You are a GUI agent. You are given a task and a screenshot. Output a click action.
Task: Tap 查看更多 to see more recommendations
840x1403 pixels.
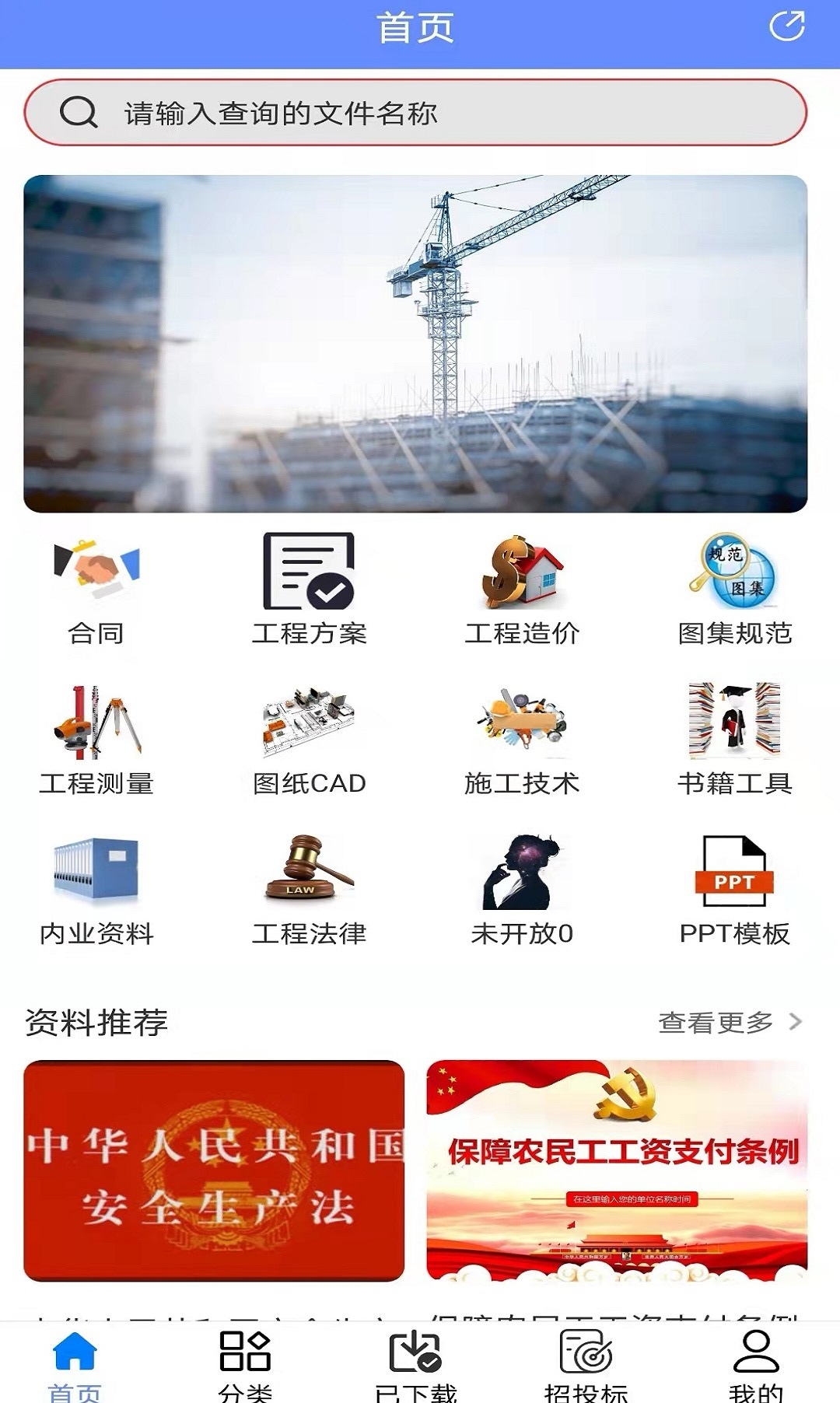click(x=729, y=1022)
